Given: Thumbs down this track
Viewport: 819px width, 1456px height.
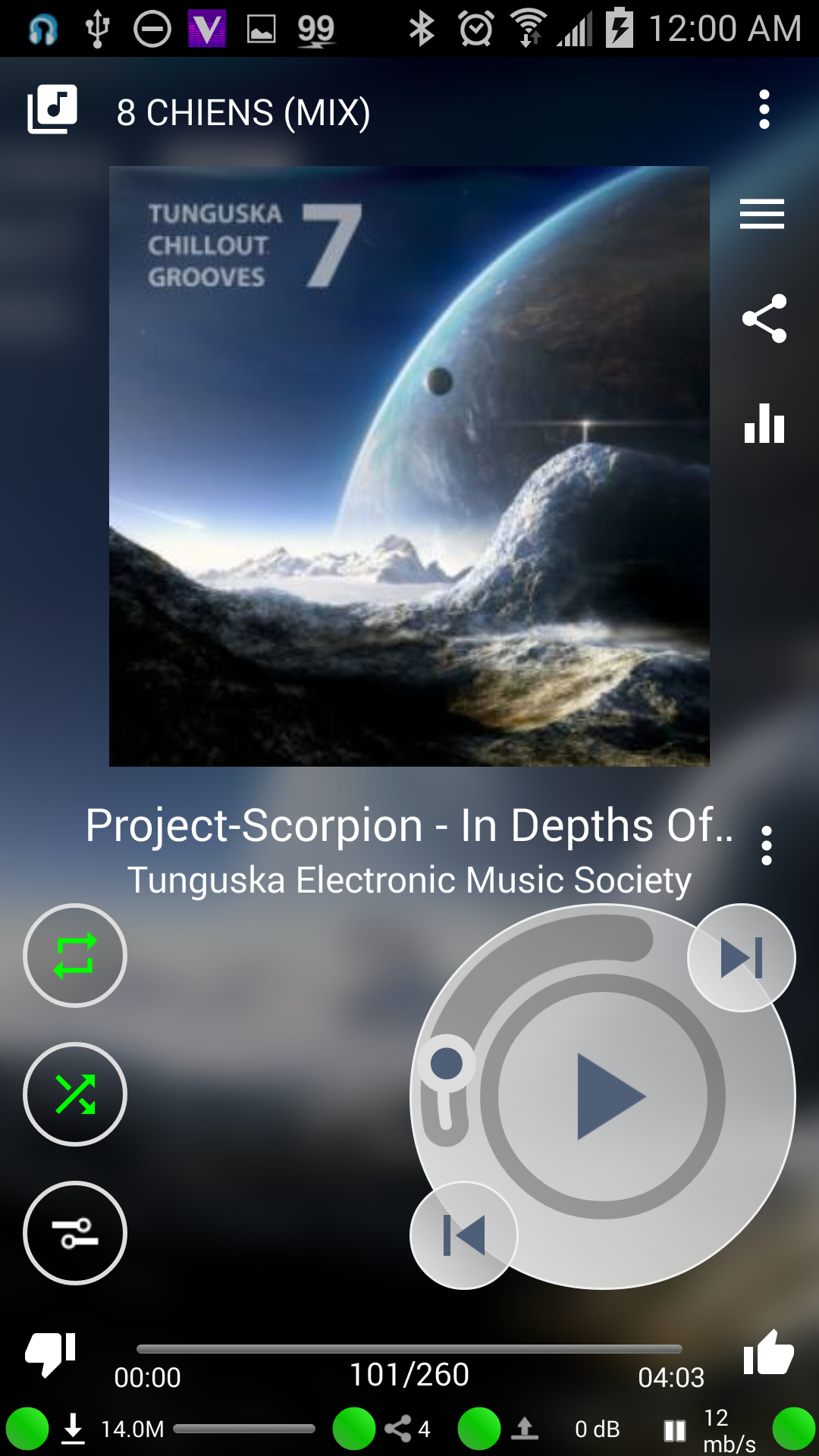Looking at the screenshot, I should click(51, 1354).
